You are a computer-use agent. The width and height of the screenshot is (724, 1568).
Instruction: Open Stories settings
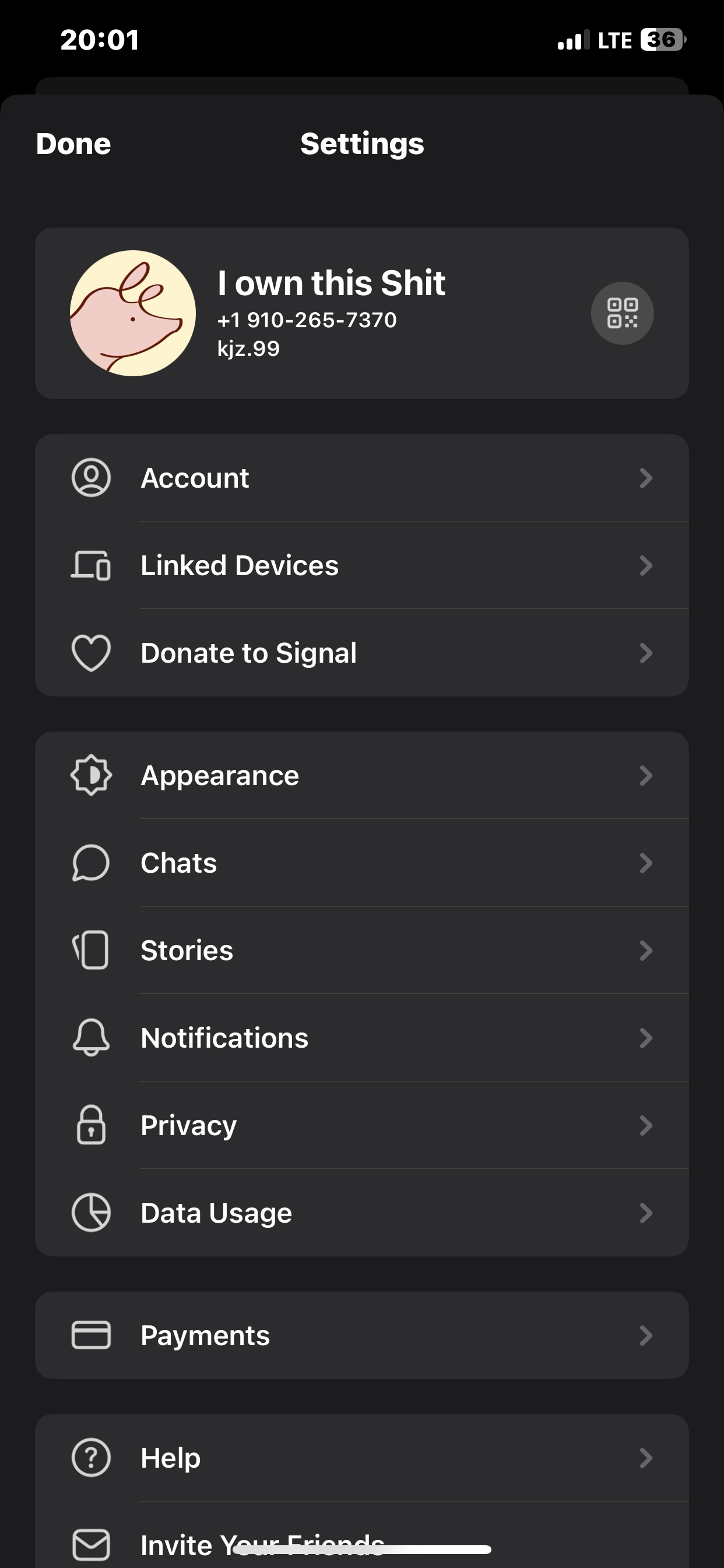click(362, 951)
